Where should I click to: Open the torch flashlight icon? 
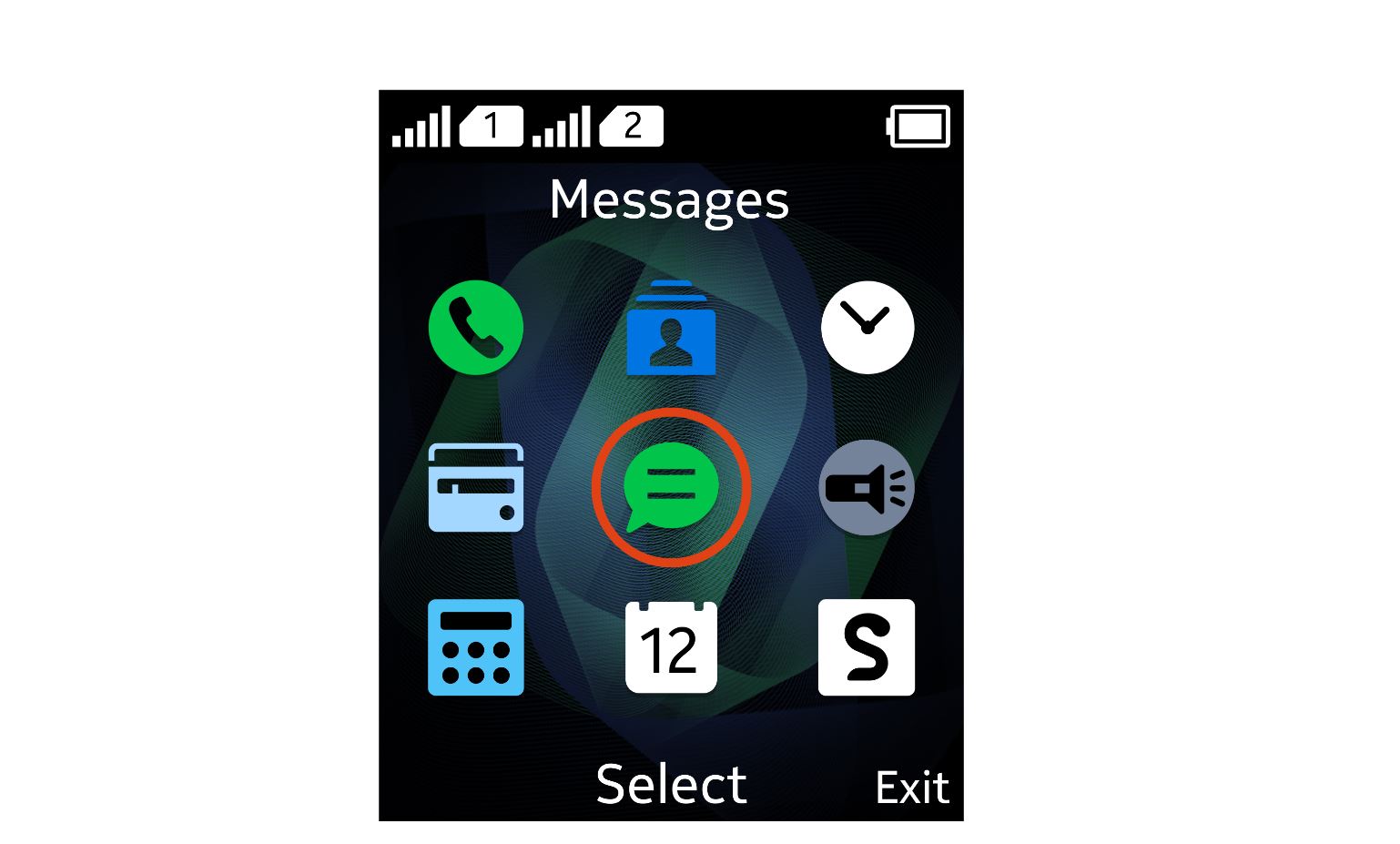click(x=866, y=488)
